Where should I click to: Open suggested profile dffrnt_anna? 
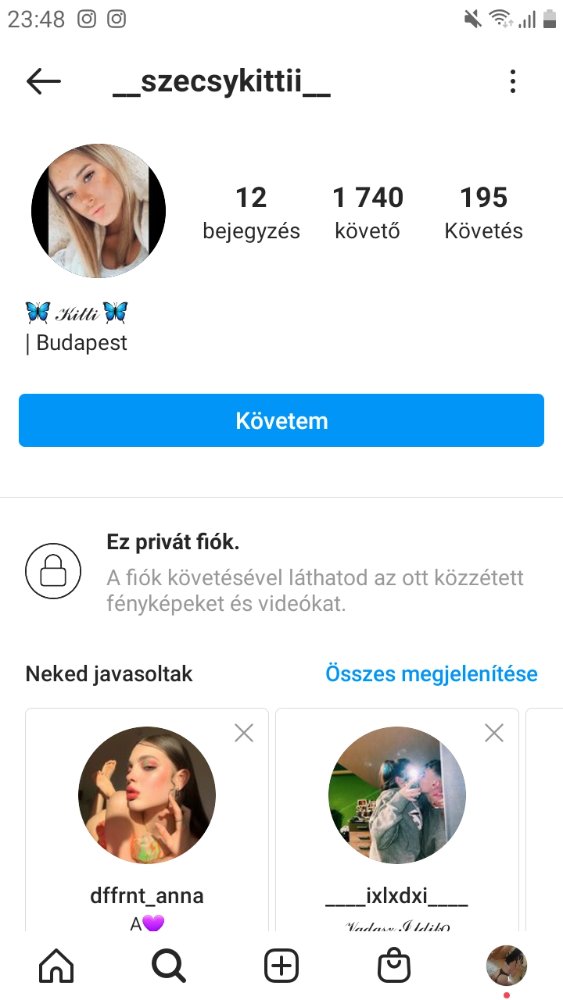click(147, 795)
